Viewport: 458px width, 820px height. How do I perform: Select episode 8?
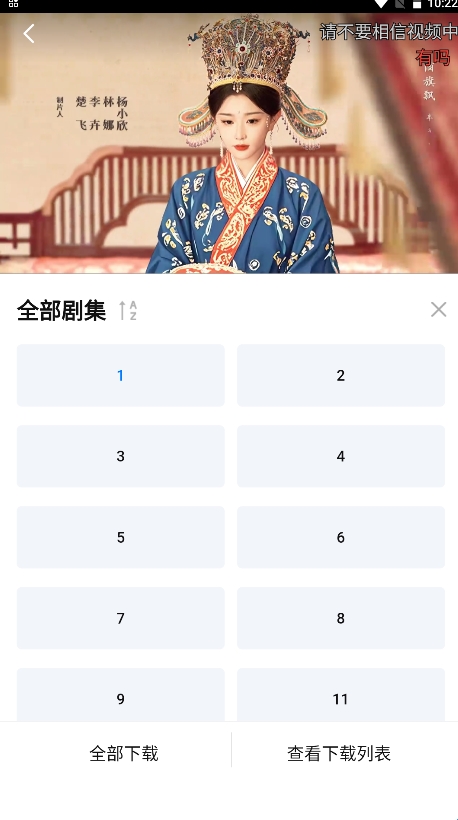pos(341,618)
